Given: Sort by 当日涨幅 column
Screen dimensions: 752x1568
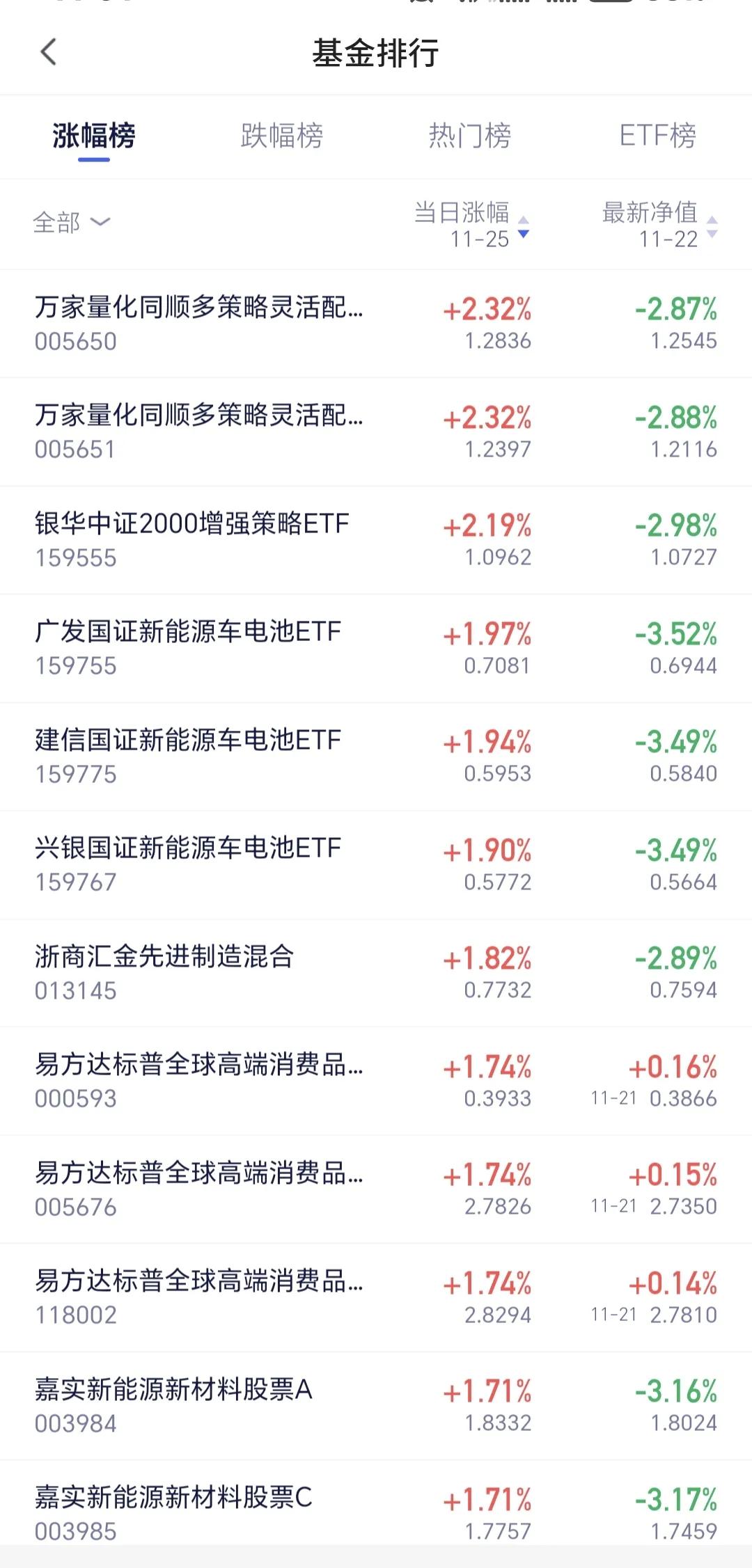Looking at the screenshot, I should (x=471, y=225).
